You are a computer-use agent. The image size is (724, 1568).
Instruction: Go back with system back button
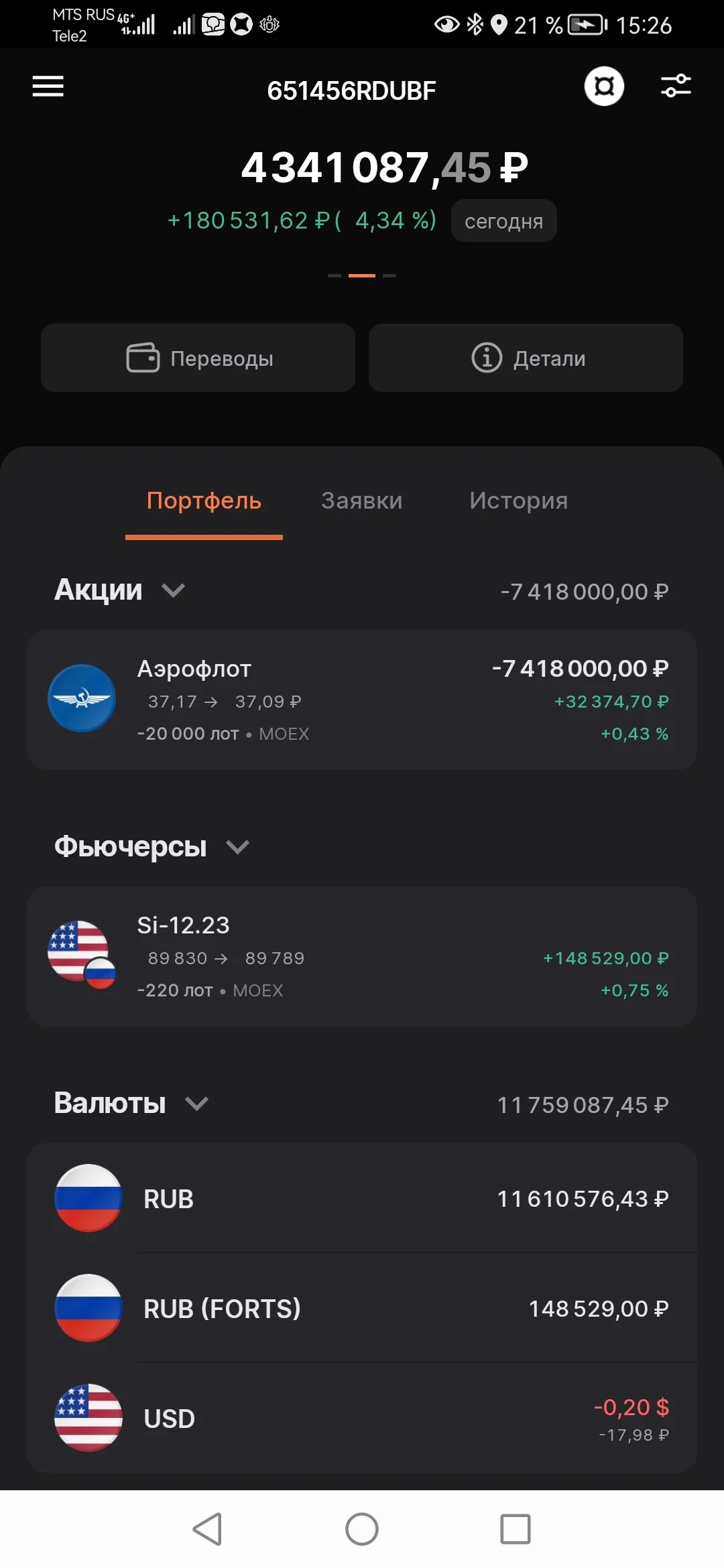208,1529
